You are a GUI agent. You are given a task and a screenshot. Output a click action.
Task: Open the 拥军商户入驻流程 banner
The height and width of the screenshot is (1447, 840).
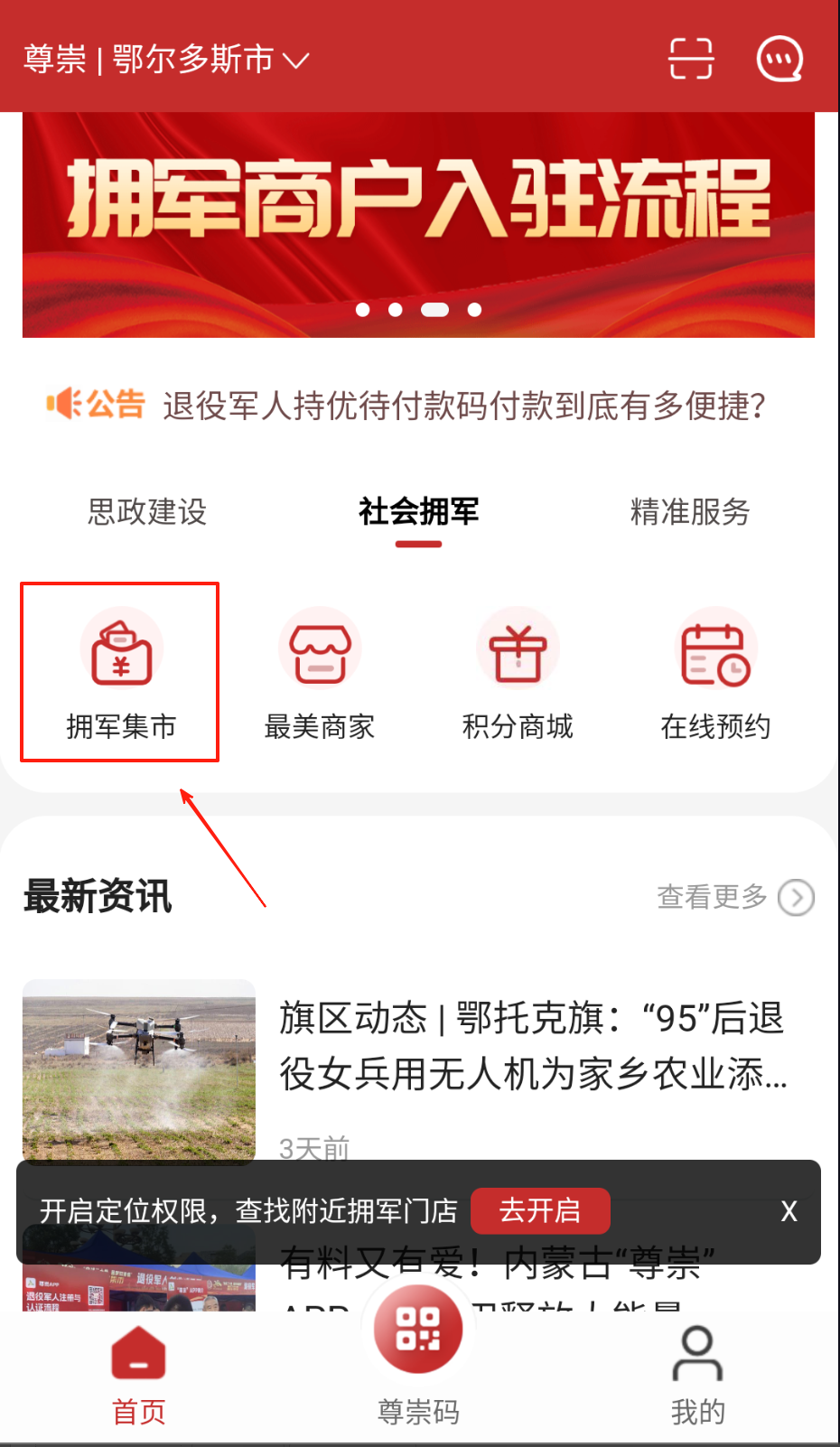pos(418,224)
